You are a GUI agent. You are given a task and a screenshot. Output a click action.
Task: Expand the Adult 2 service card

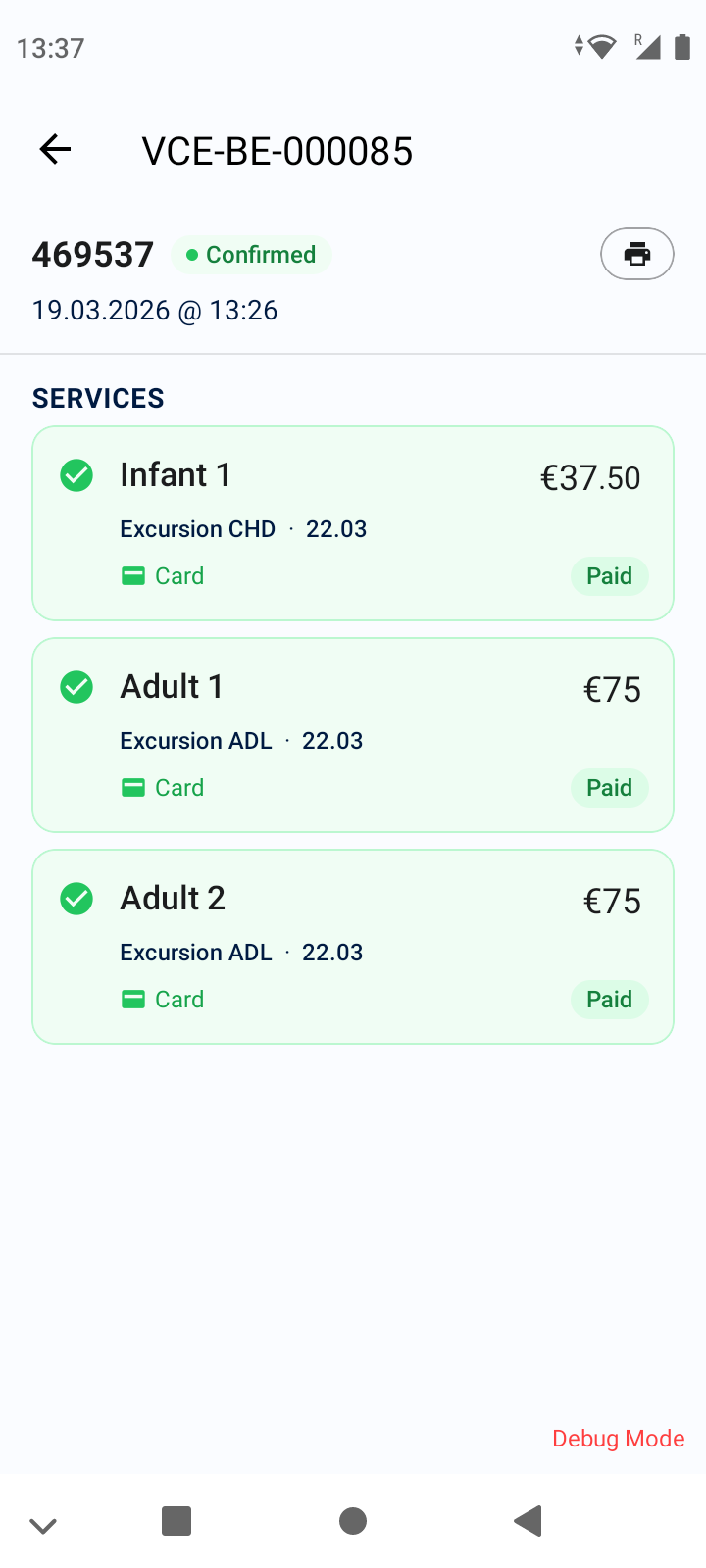pyautogui.click(x=353, y=945)
